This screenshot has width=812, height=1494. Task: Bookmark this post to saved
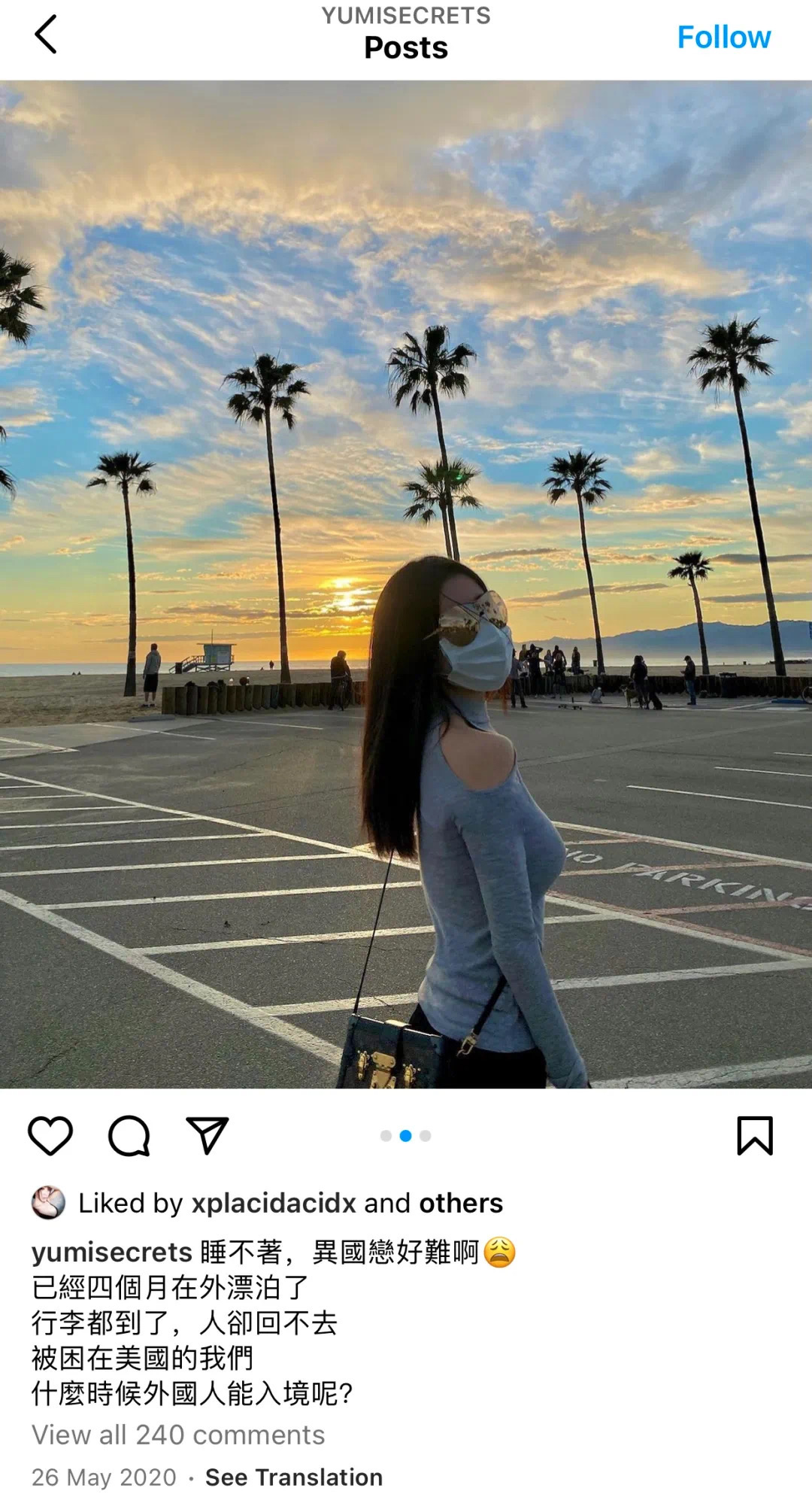[x=754, y=1135]
